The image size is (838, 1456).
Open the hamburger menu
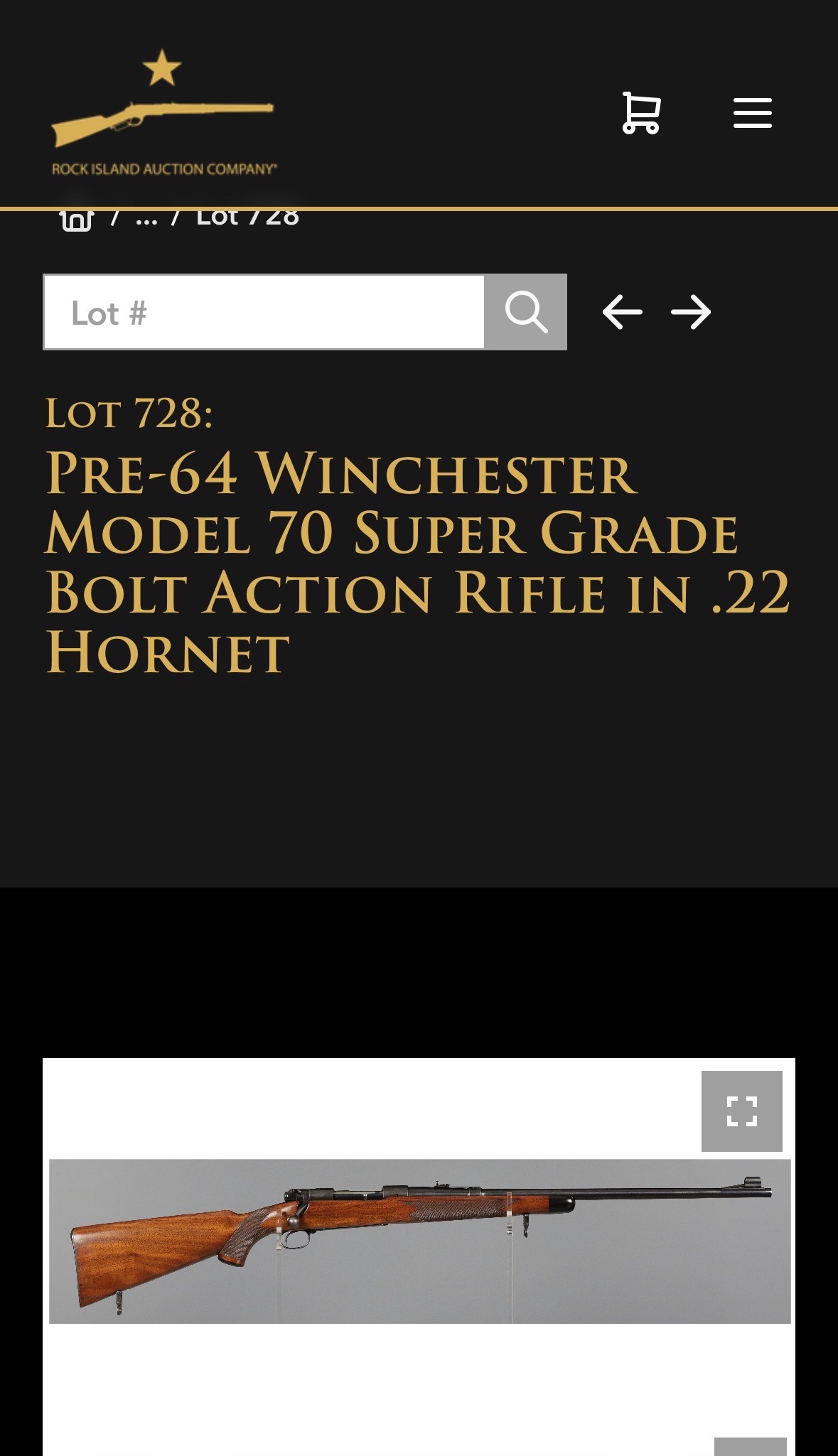point(752,113)
